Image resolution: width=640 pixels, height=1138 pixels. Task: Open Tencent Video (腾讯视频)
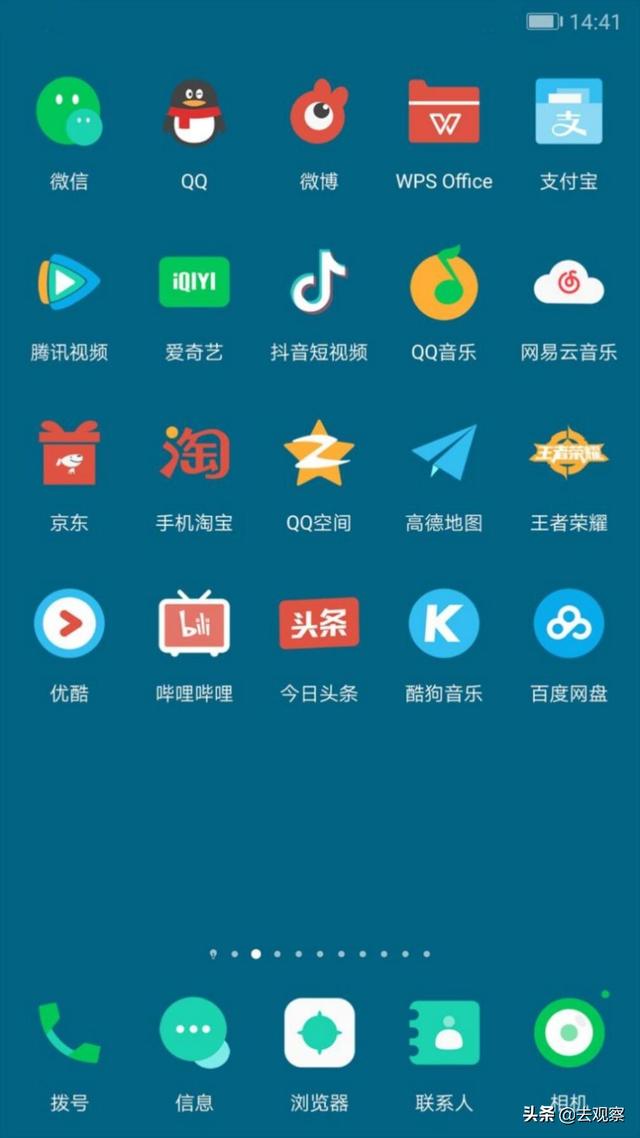point(69,283)
